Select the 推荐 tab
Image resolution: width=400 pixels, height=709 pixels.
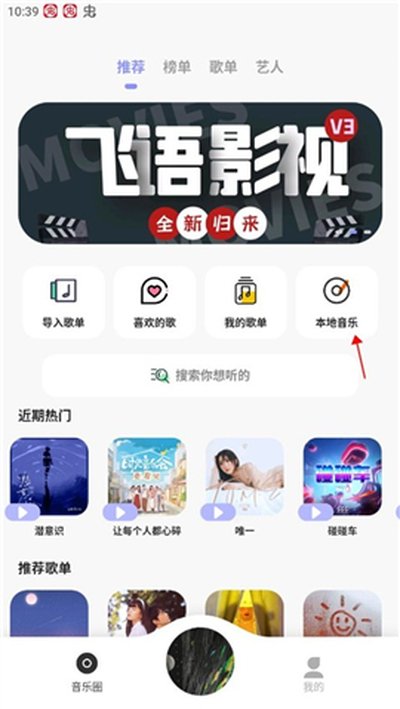click(x=131, y=67)
